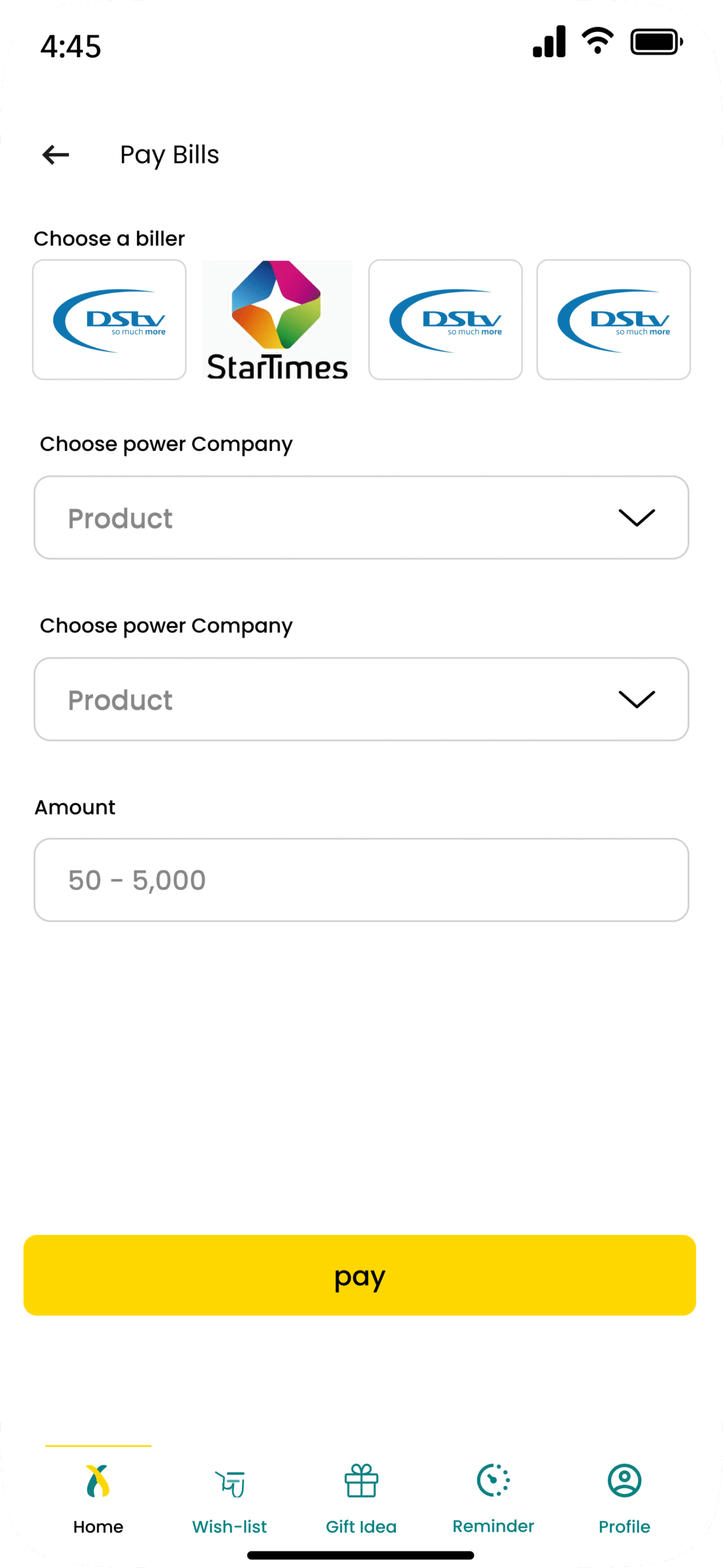Go back from Pay Bills
723x1568 pixels.
click(56, 154)
